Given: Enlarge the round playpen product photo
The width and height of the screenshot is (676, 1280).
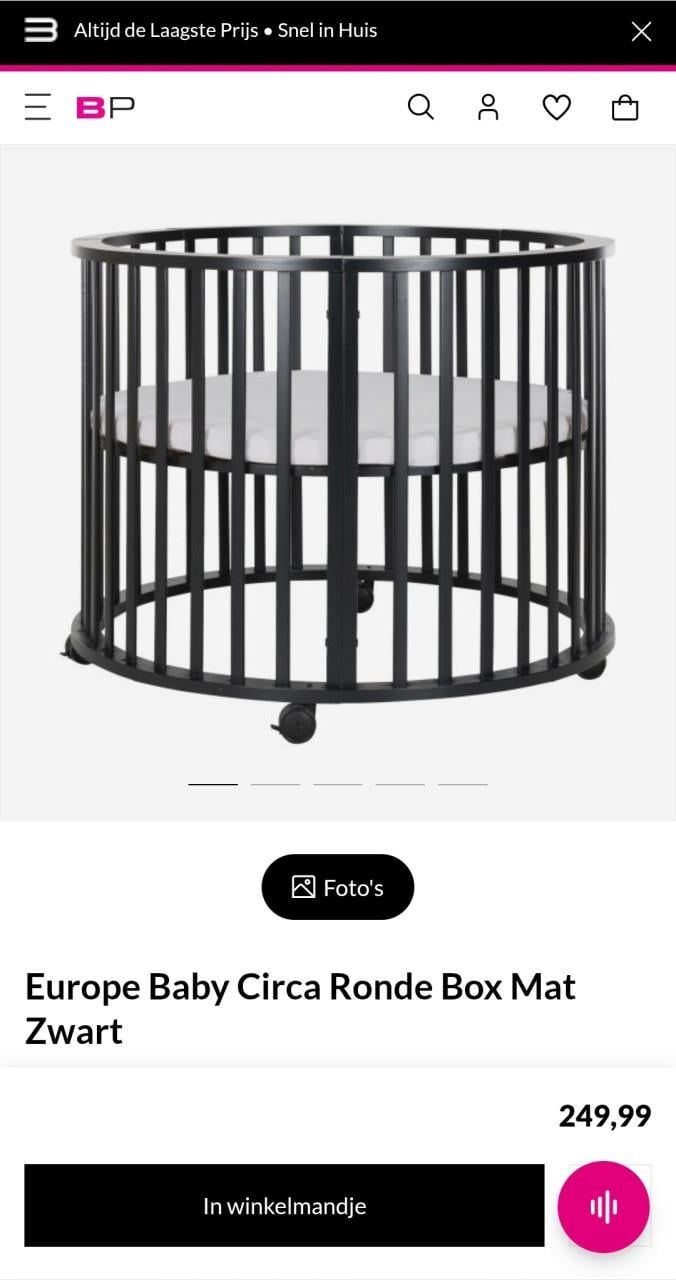Looking at the screenshot, I should [x=338, y=480].
